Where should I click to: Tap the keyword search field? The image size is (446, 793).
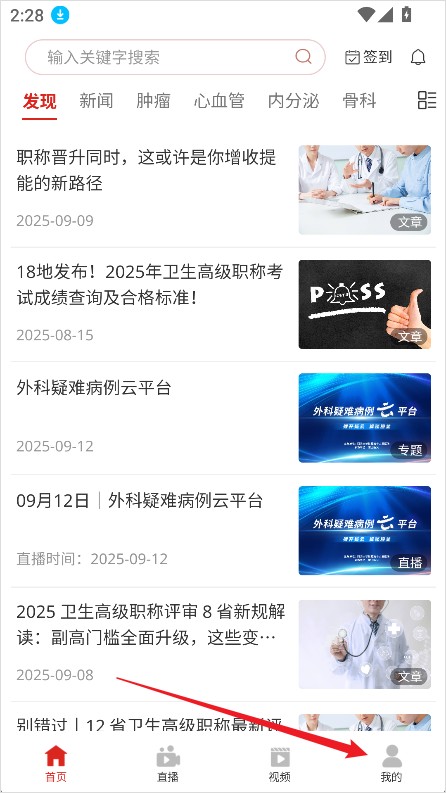pos(175,57)
